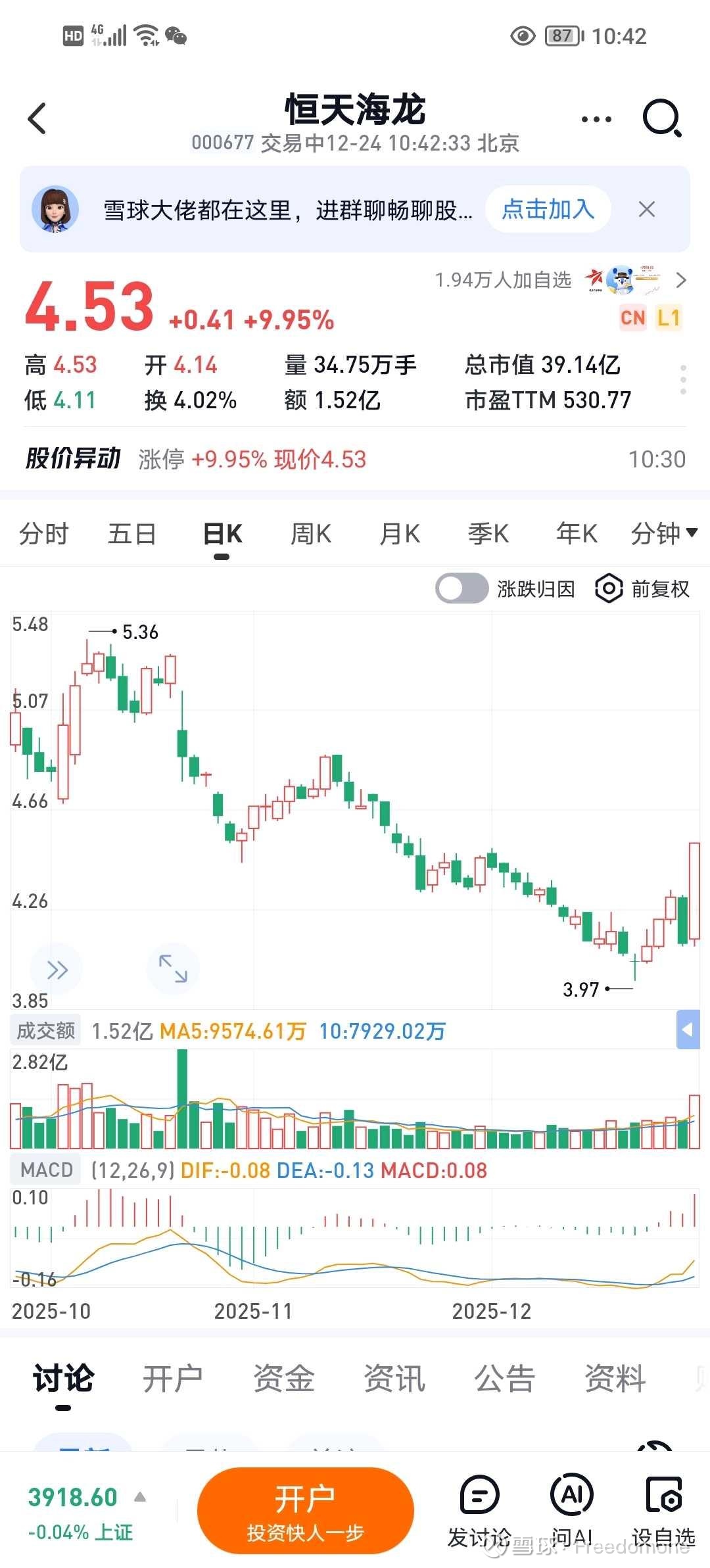
Task: Open the three-dot more menu
Action: 596,120
